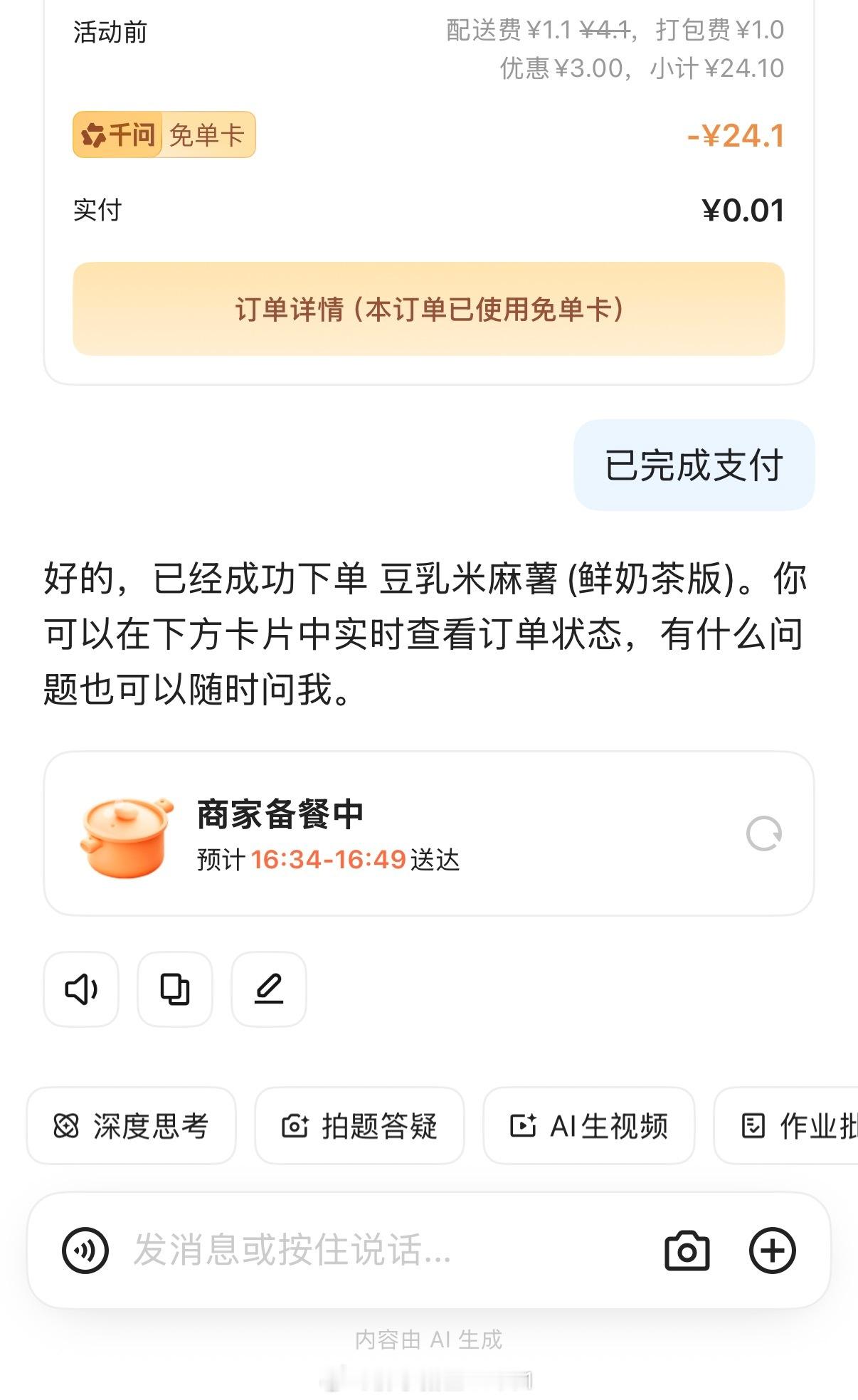This screenshot has width=858, height=1400.
Task: Tap the delivery time 16:34-16:49 link
Action: tap(329, 859)
